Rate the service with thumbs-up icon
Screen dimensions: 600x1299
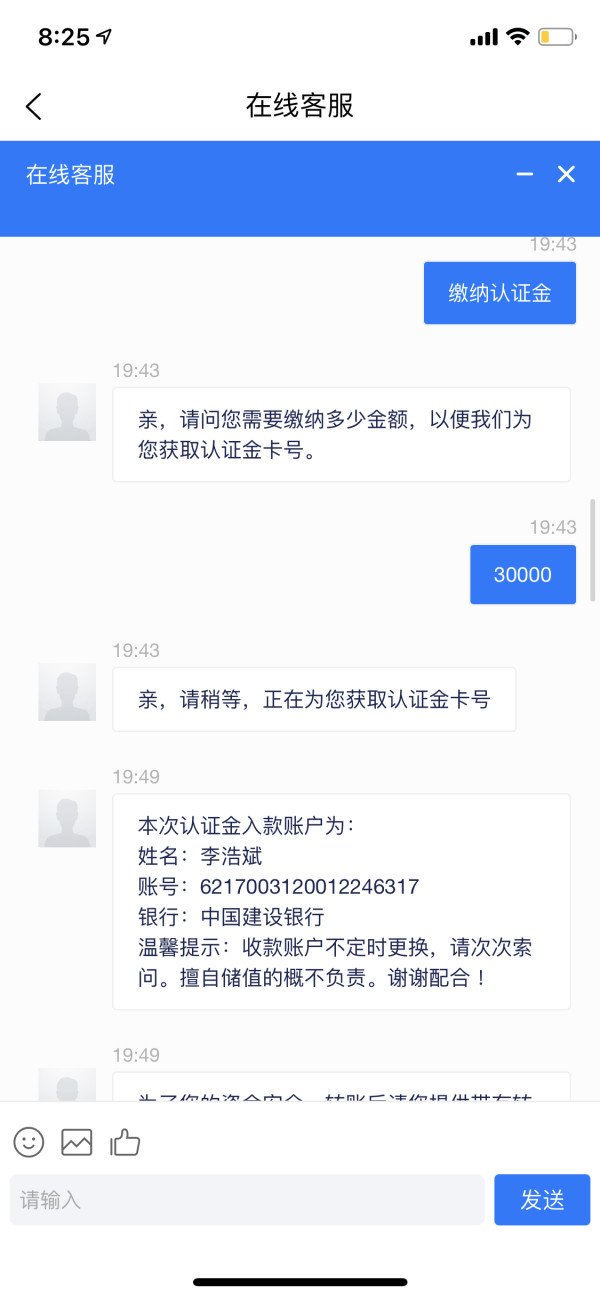[x=125, y=1142]
